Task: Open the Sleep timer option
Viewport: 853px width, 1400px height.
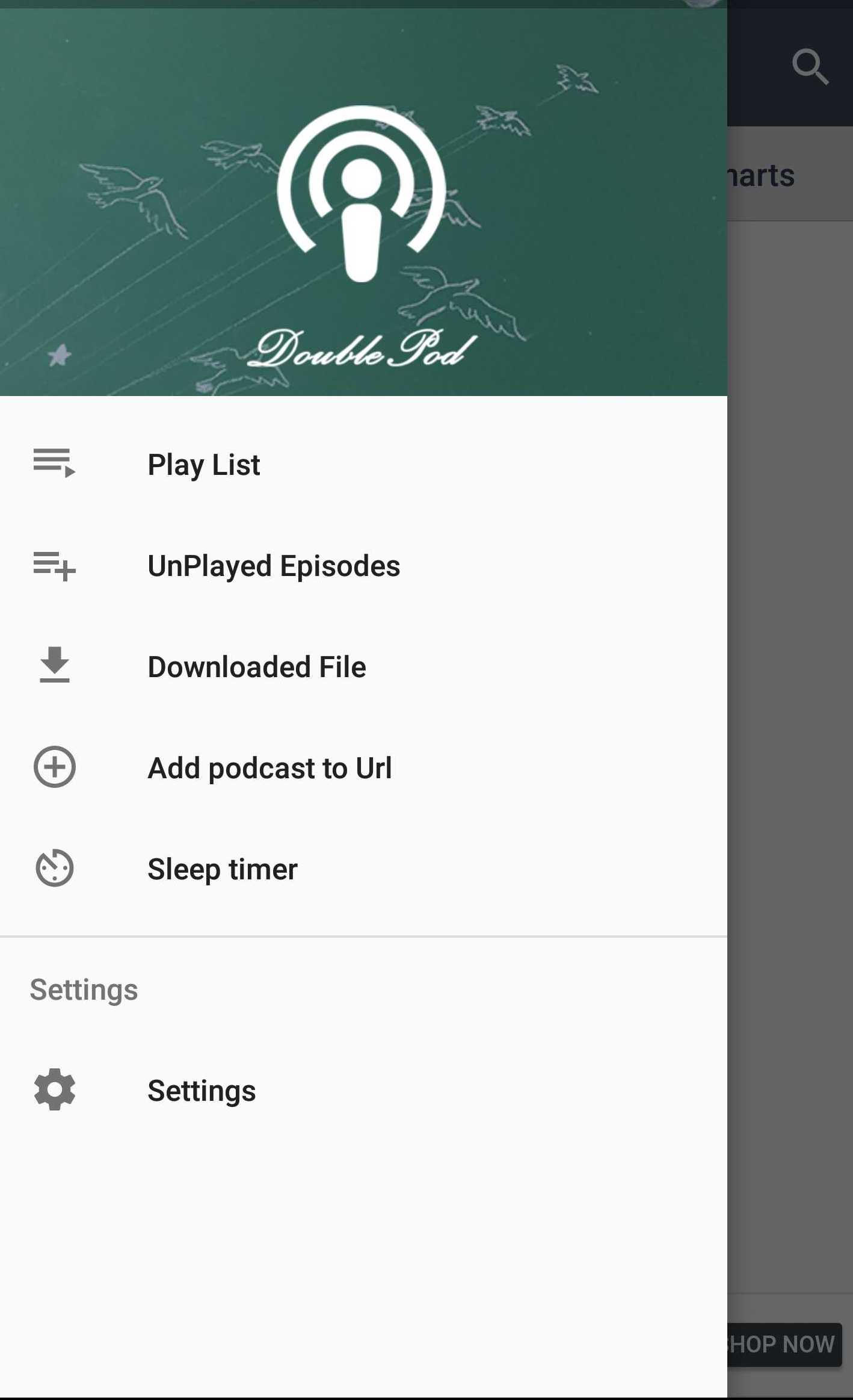Action: pos(363,869)
